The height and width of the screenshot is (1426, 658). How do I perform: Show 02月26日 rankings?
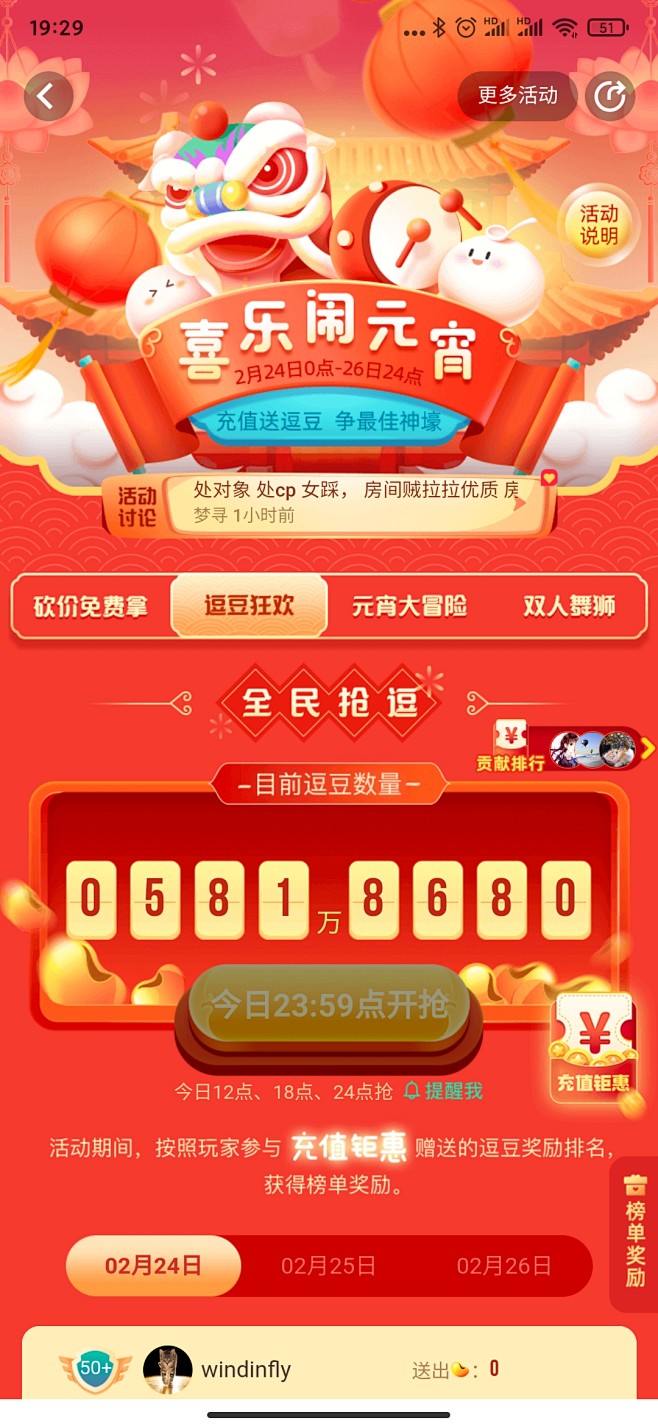pos(504,1266)
